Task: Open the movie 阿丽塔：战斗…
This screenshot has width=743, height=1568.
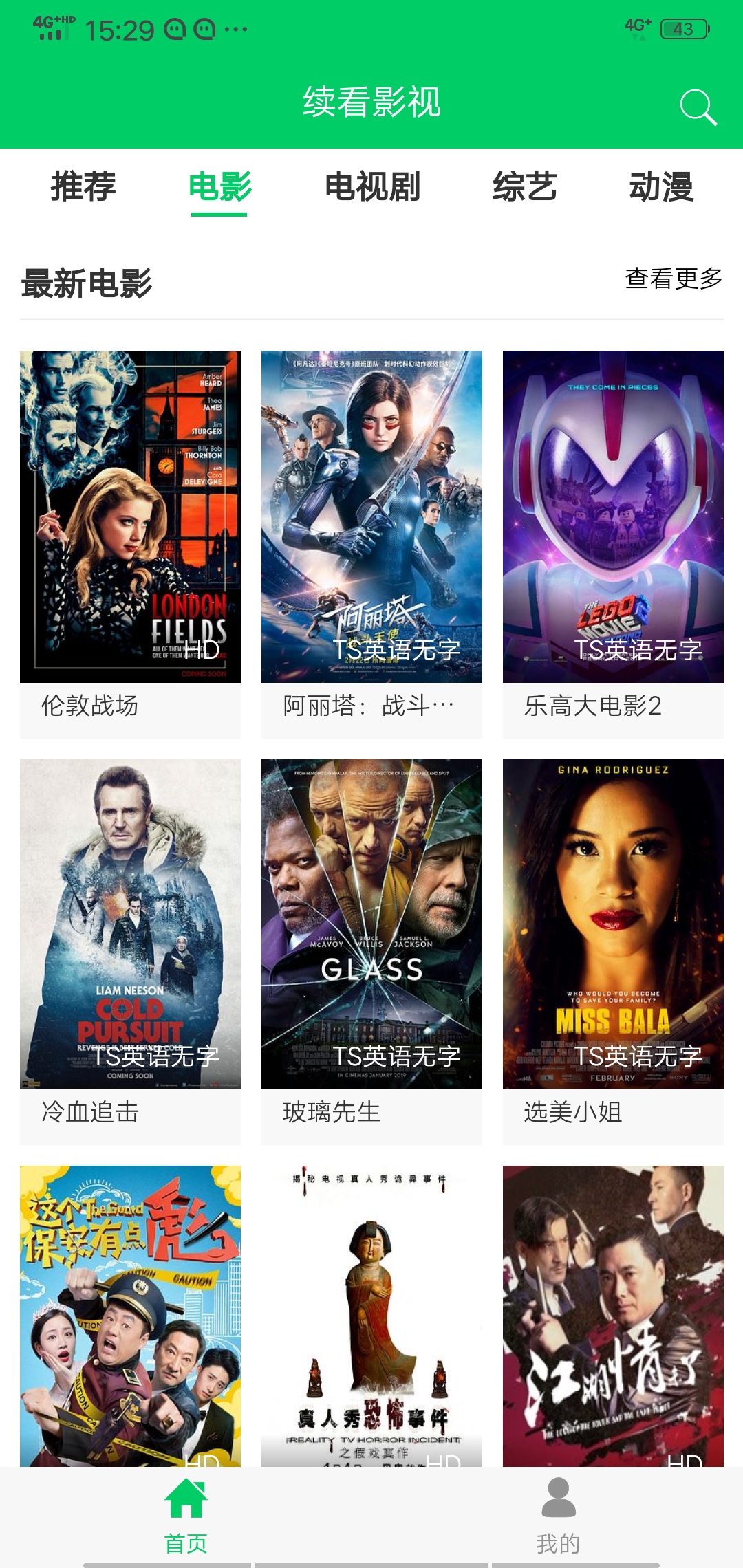Action: tap(371, 544)
